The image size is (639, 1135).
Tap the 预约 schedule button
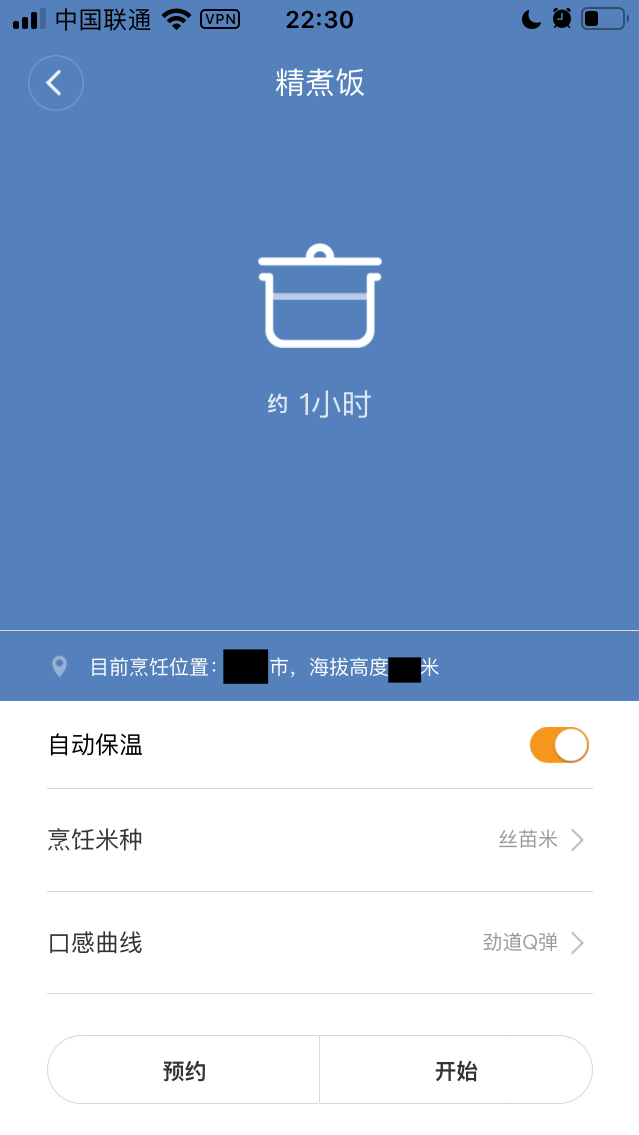click(184, 1070)
